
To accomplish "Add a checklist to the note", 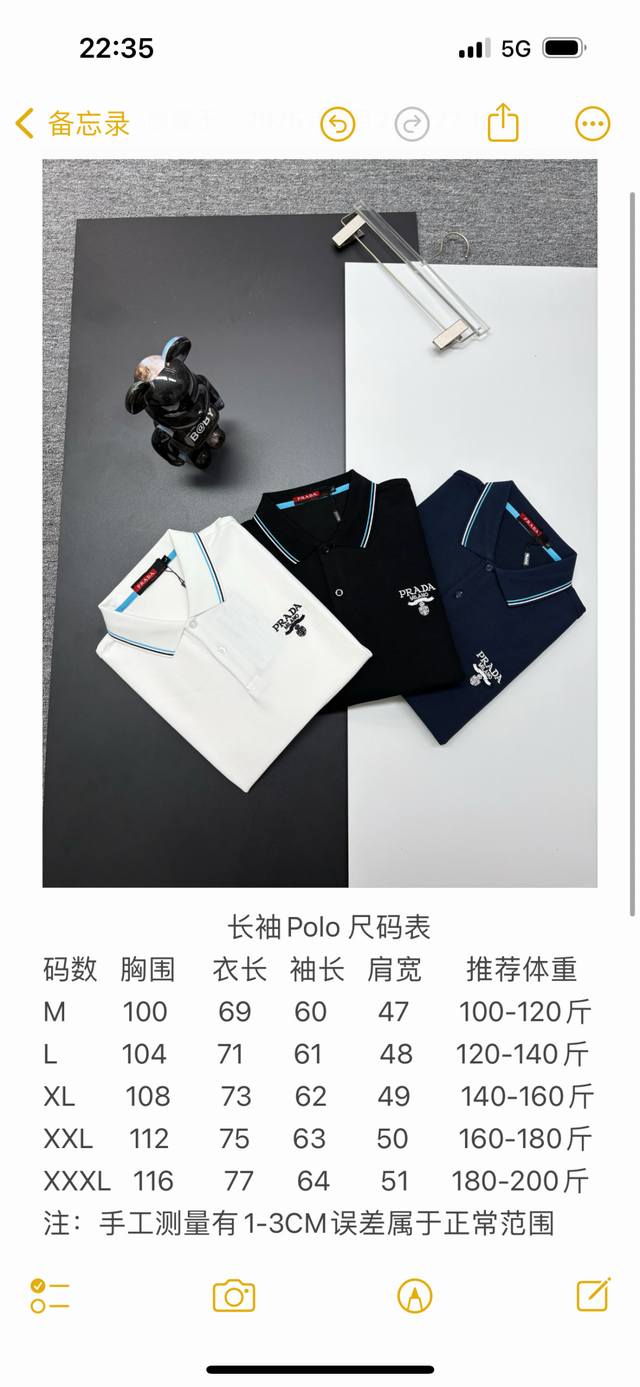I will (49, 1295).
